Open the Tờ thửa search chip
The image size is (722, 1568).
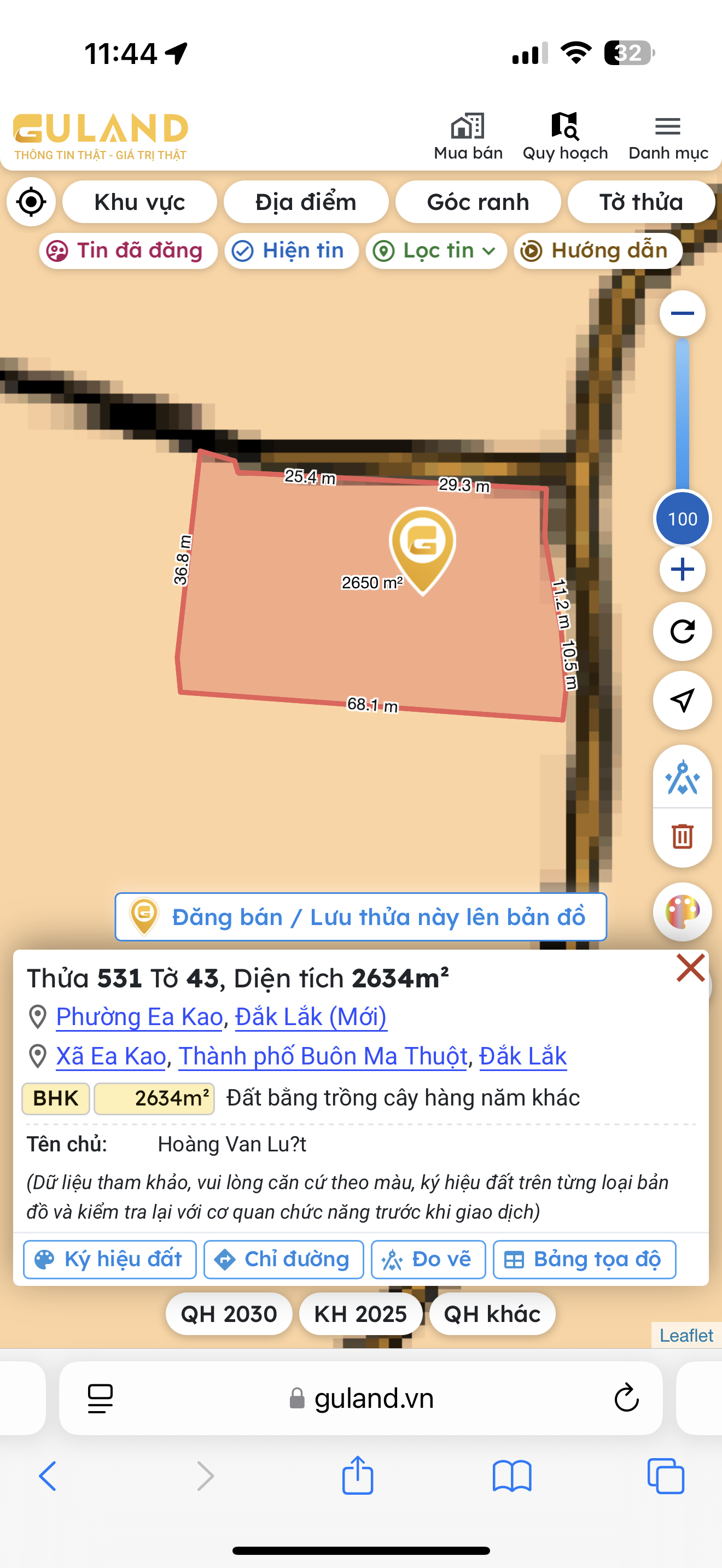tap(641, 202)
